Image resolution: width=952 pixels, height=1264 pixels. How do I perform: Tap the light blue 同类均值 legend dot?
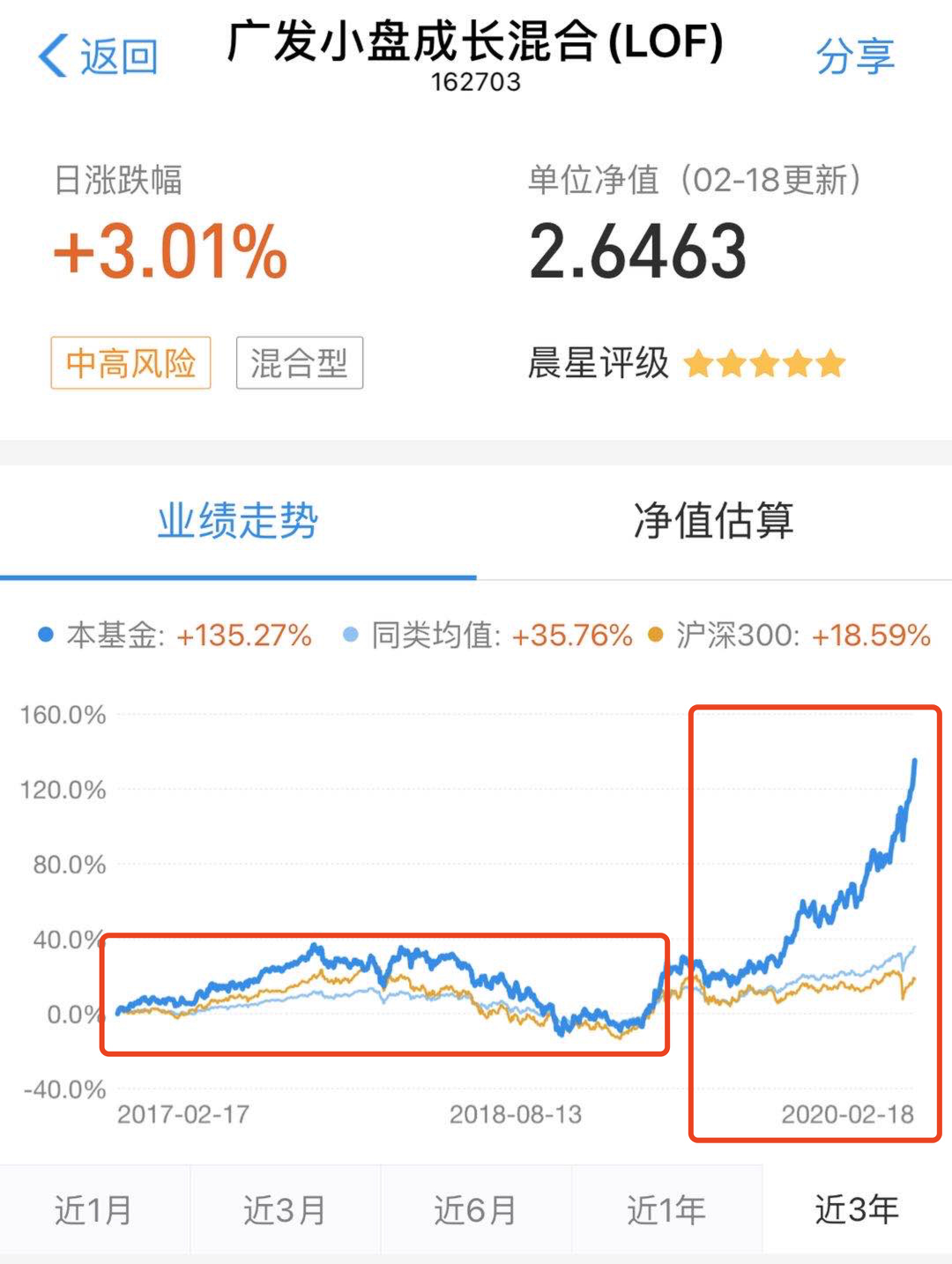pyautogui.click(x=353, y=633)
